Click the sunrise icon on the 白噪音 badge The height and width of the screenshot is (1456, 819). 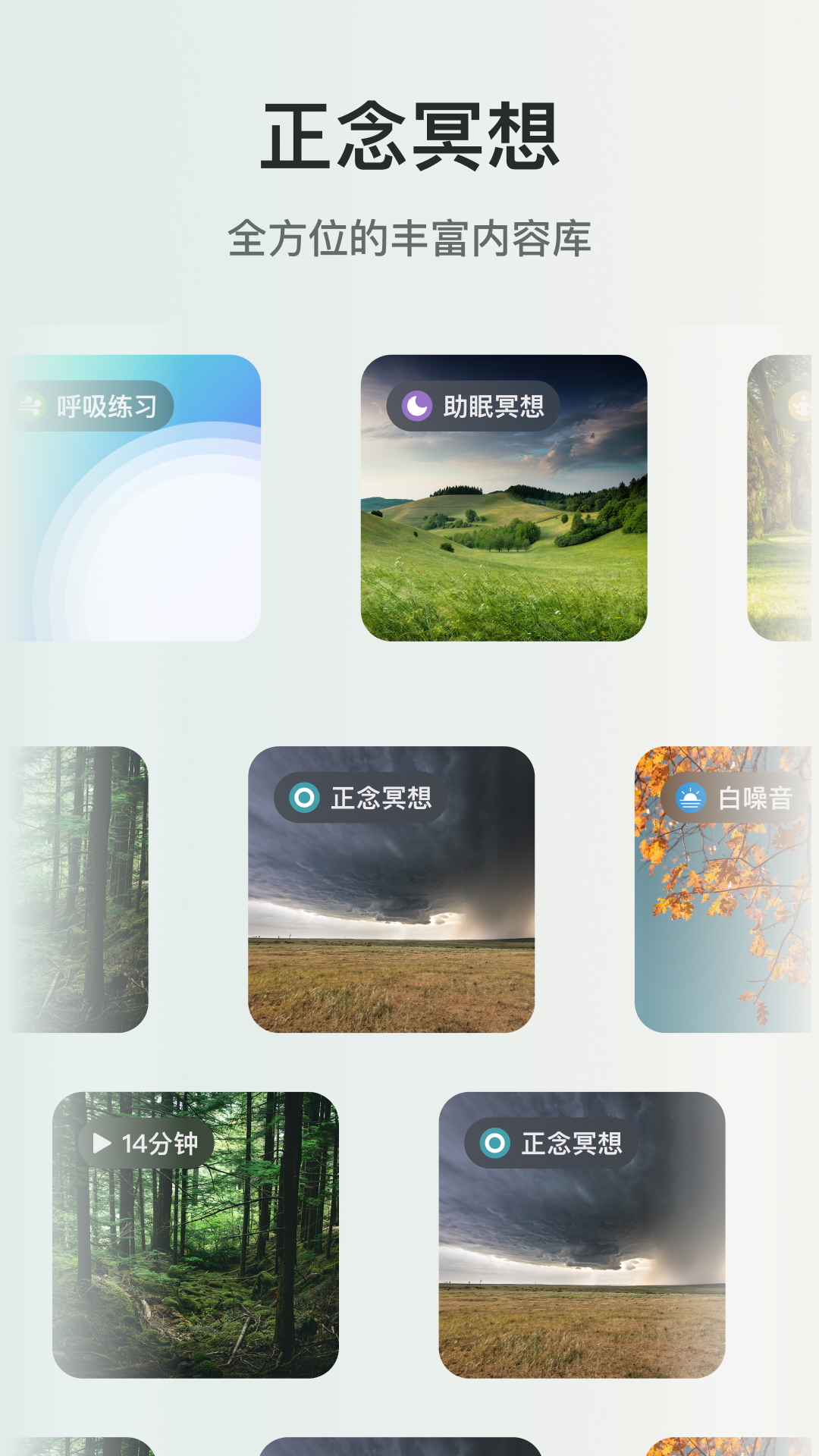(691, 797)
